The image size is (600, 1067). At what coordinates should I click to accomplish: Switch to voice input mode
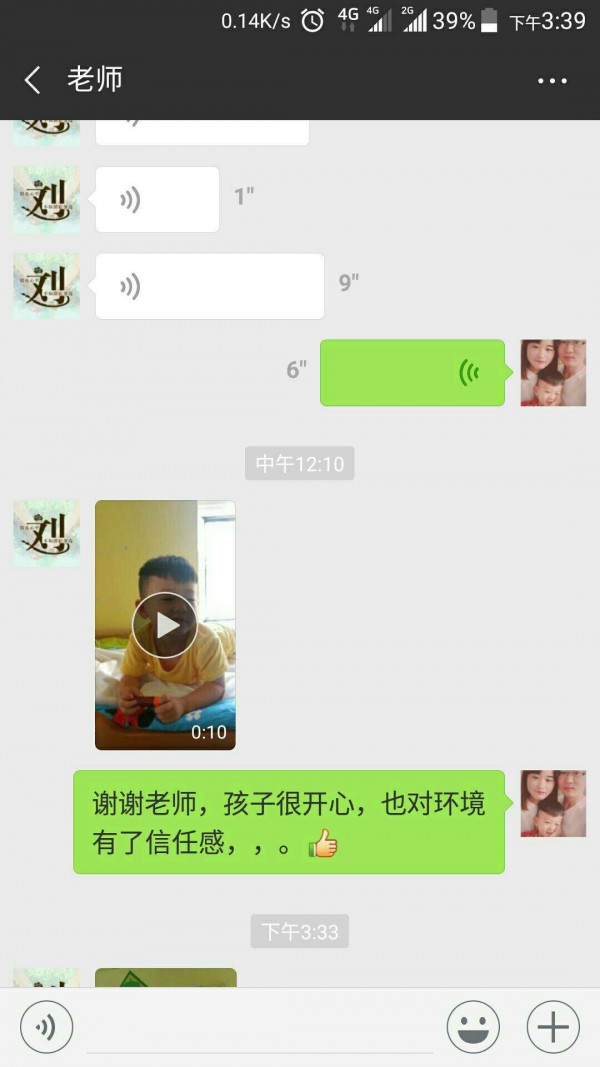(x=46, y=1027)
